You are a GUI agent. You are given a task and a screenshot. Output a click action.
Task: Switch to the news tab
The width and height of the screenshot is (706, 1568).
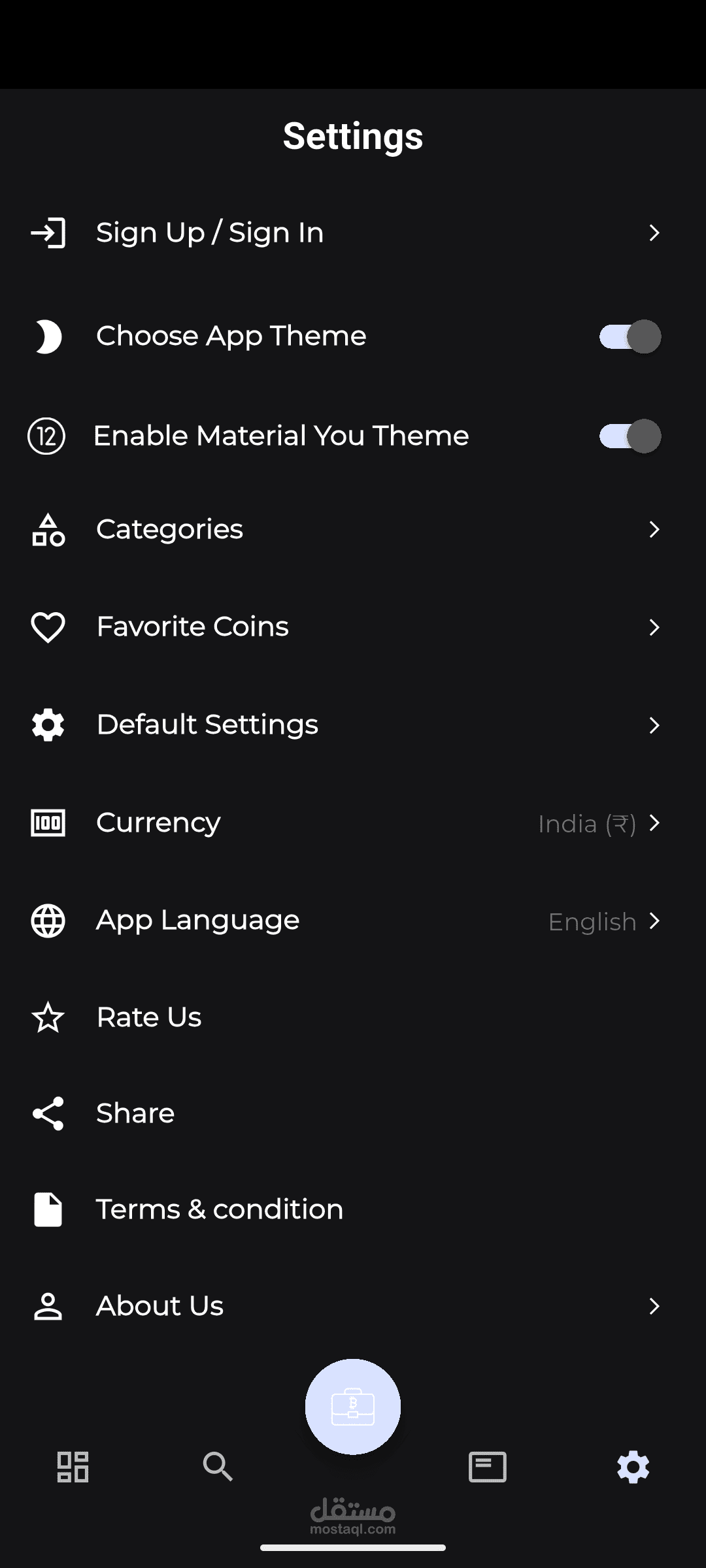pos(488,1467)
